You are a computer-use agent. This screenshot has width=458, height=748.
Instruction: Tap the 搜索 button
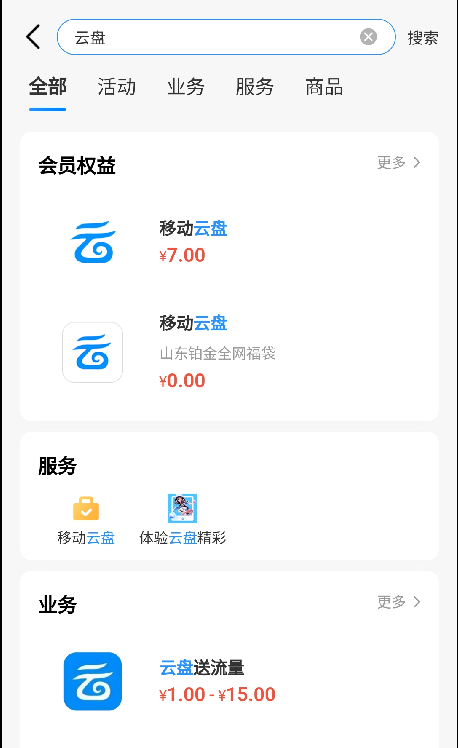point(423,38)
